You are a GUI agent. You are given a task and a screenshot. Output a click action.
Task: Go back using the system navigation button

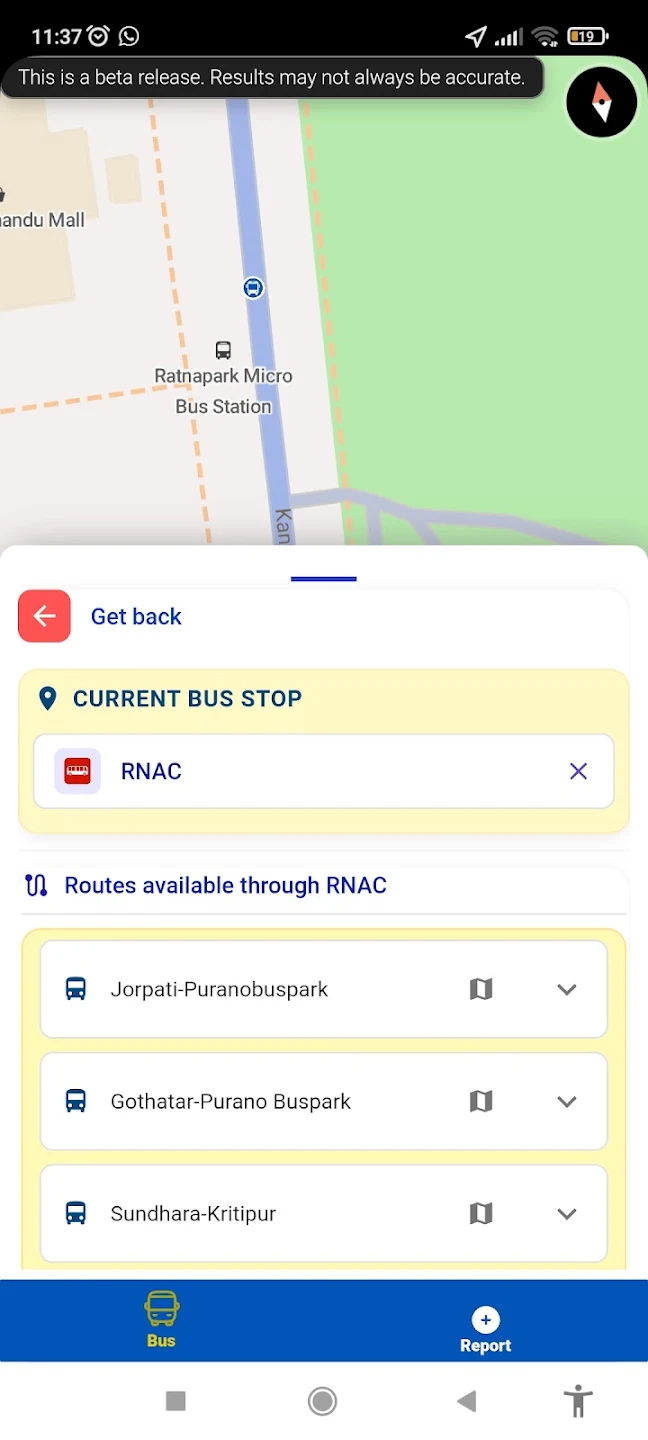click(x=466, y=1401)
